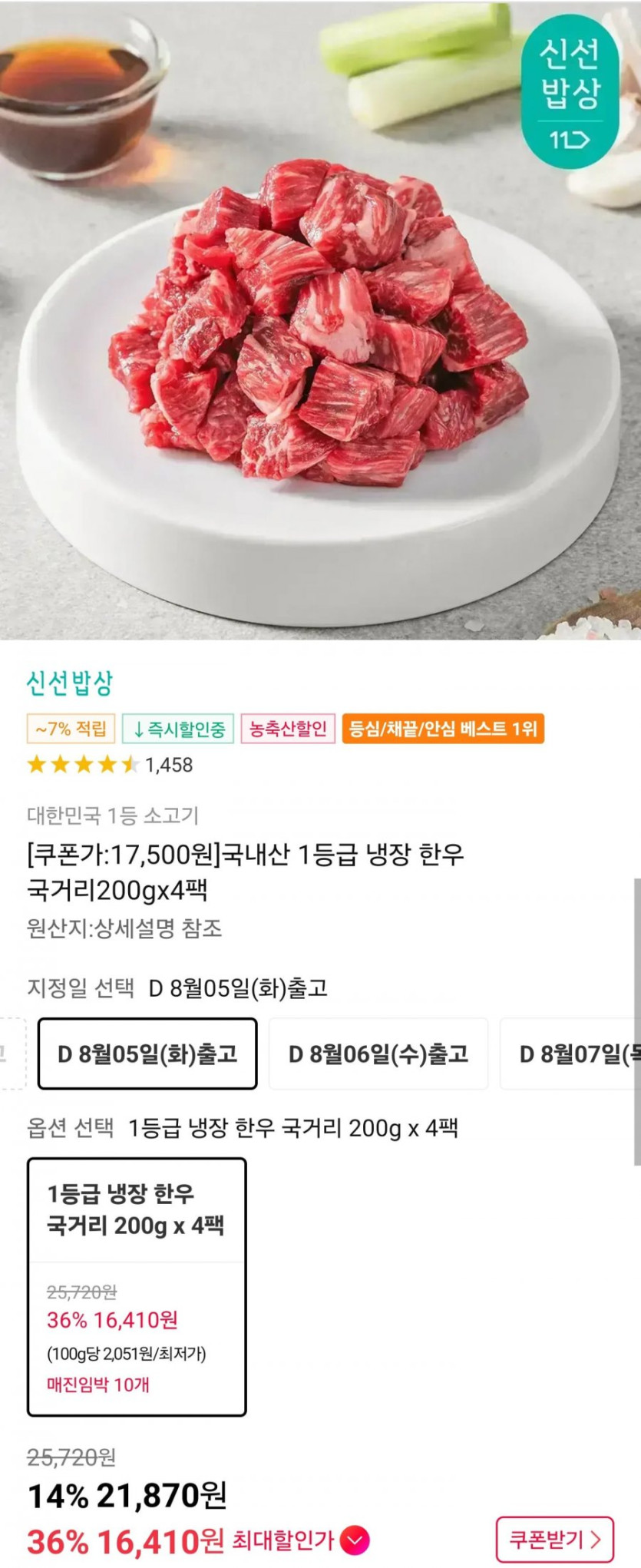Open the 등심/채끝/안심 베스트 1위 ranking badge
The width and height of the screenshot is (641, 1568).
[x=443, y=729]
